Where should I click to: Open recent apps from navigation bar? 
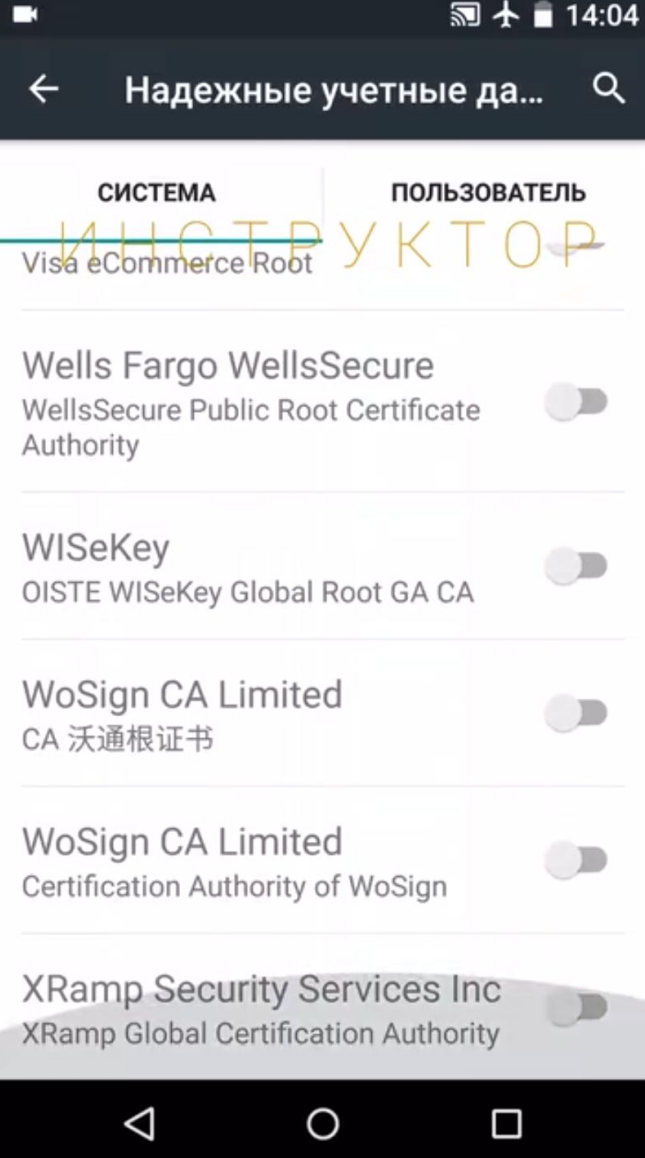(506, 1123)
